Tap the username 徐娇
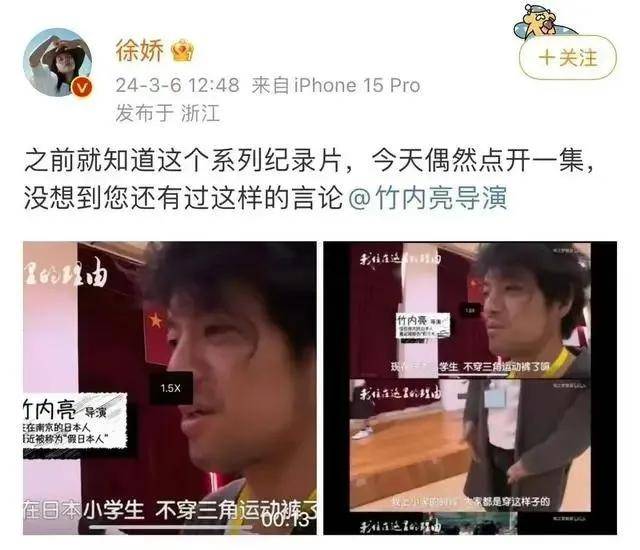The image size is (640, 550). [139, 51]
